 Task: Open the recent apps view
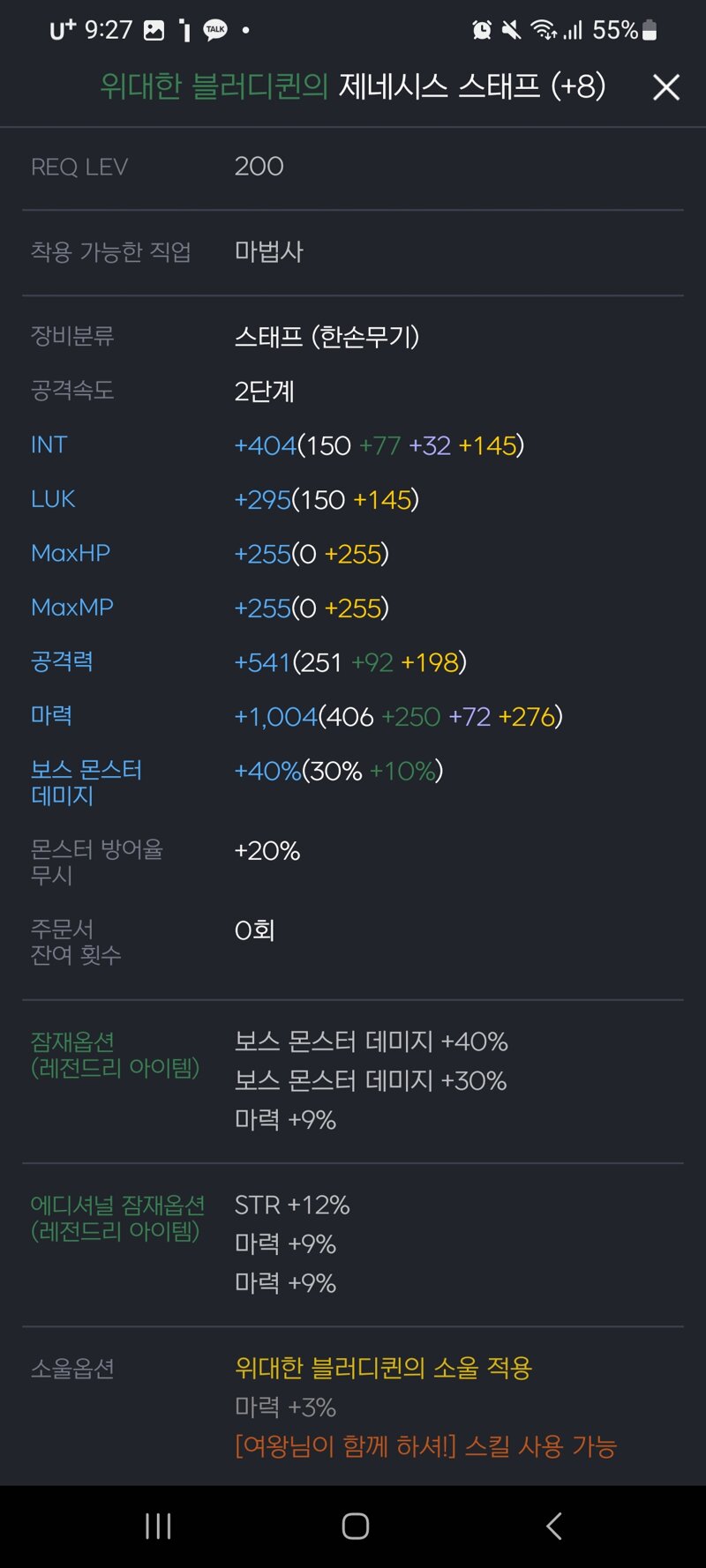point(158,1526)
